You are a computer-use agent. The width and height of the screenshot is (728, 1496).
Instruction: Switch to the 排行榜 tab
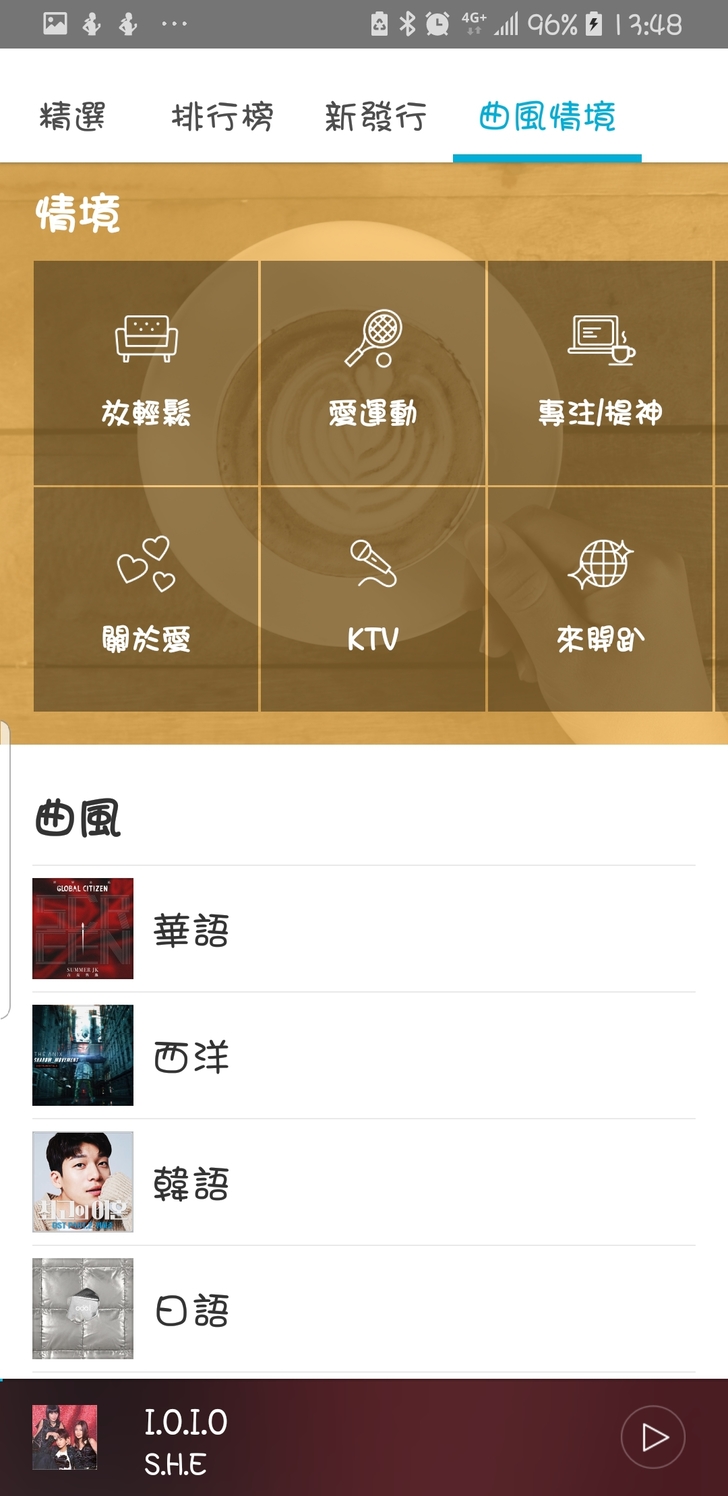click(222, 117)
